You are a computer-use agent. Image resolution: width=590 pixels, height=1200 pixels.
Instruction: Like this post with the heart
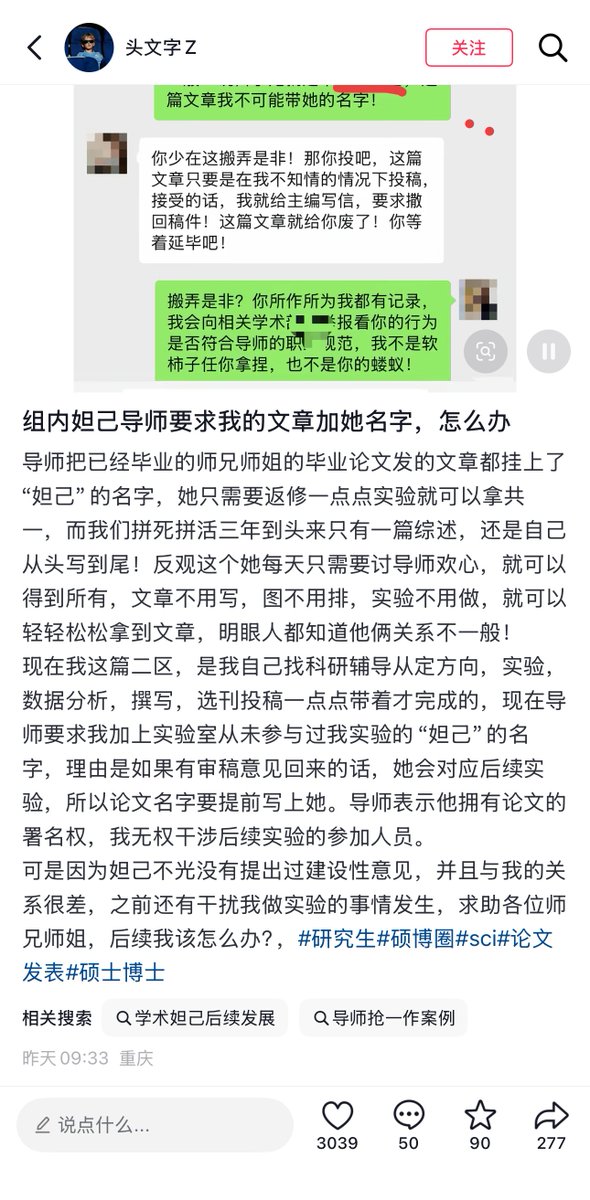point(337,1116)
